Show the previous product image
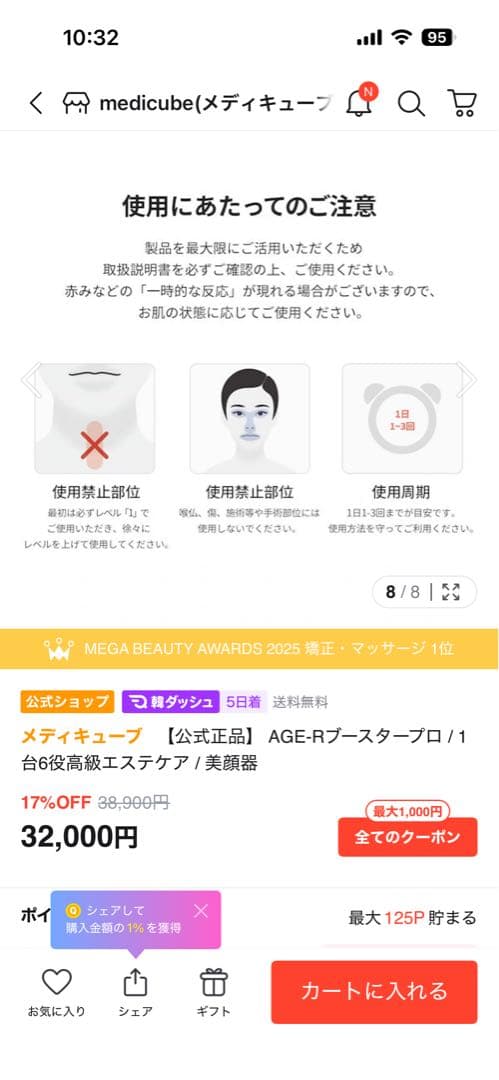499x1080 pixels. point(32,379)
